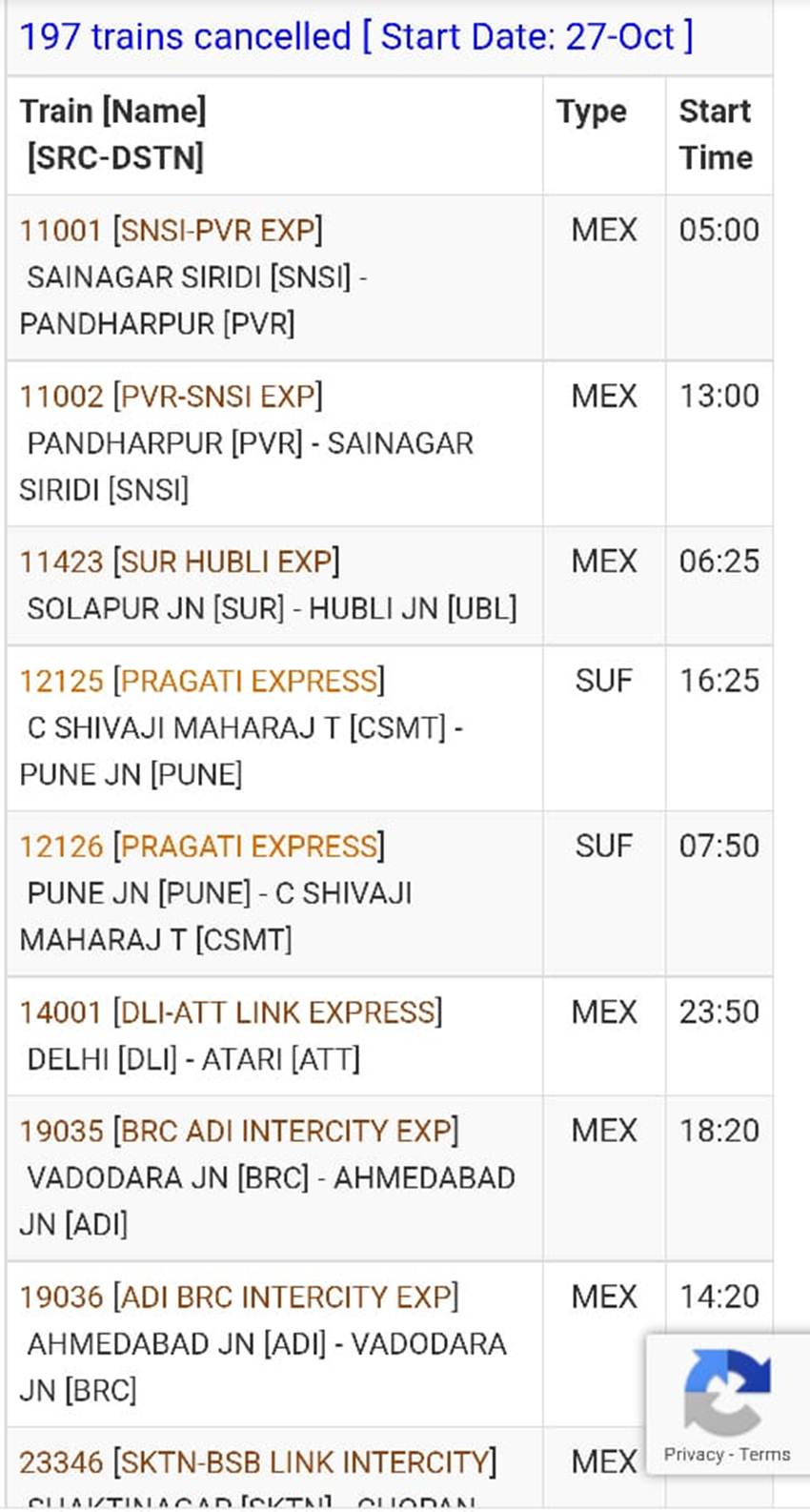Open train 12126 Pragati Express link

(202, 847)
